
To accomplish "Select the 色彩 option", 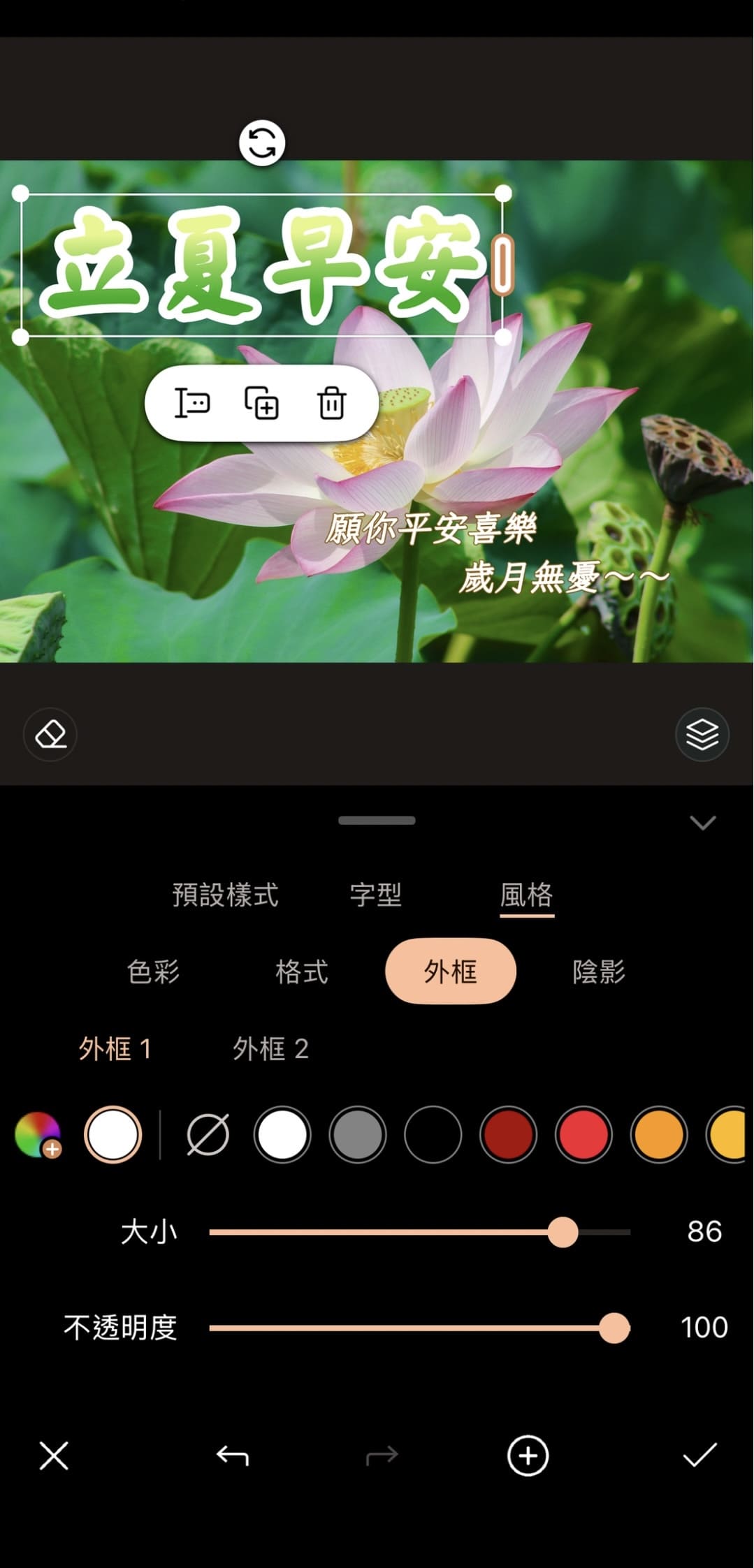I will (154, 972).
